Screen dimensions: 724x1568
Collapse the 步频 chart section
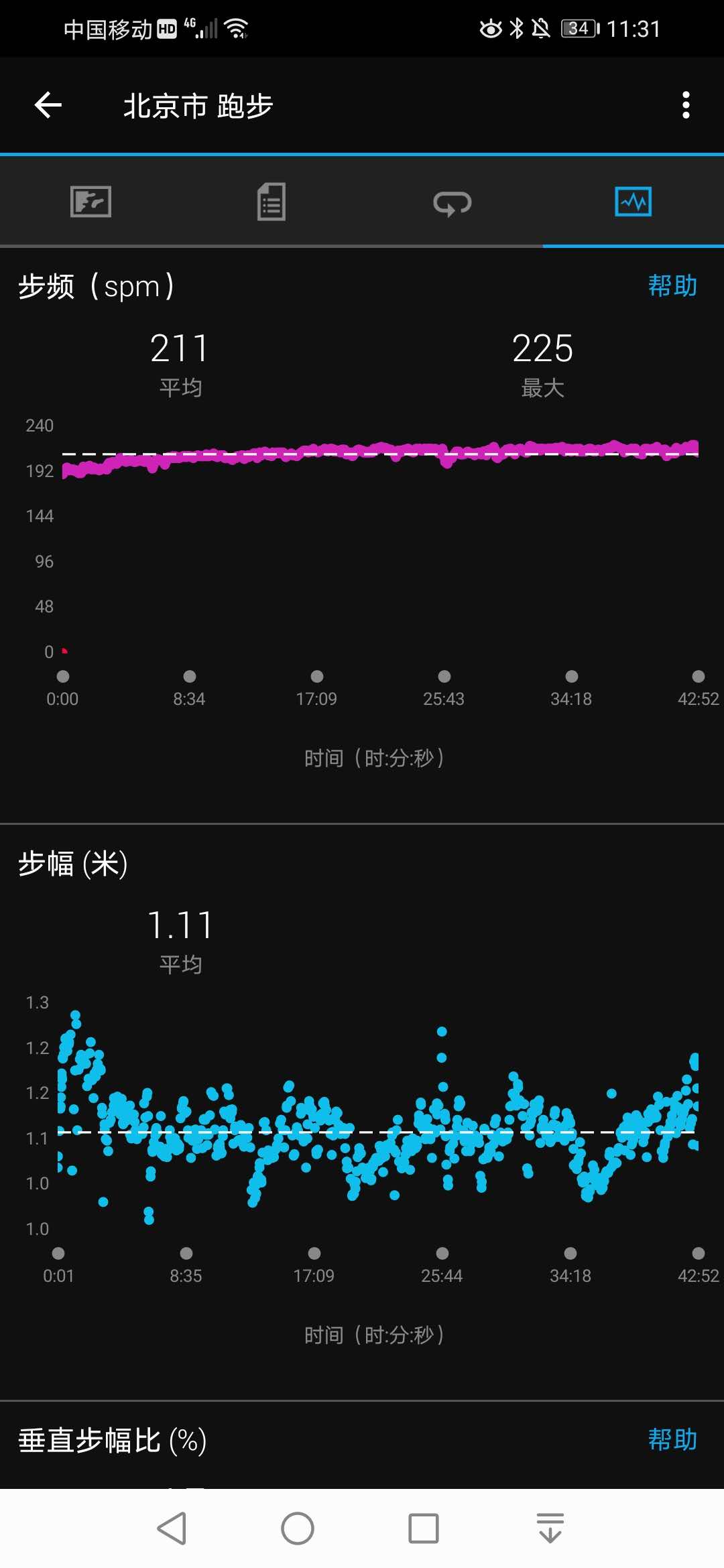point(96,285)
